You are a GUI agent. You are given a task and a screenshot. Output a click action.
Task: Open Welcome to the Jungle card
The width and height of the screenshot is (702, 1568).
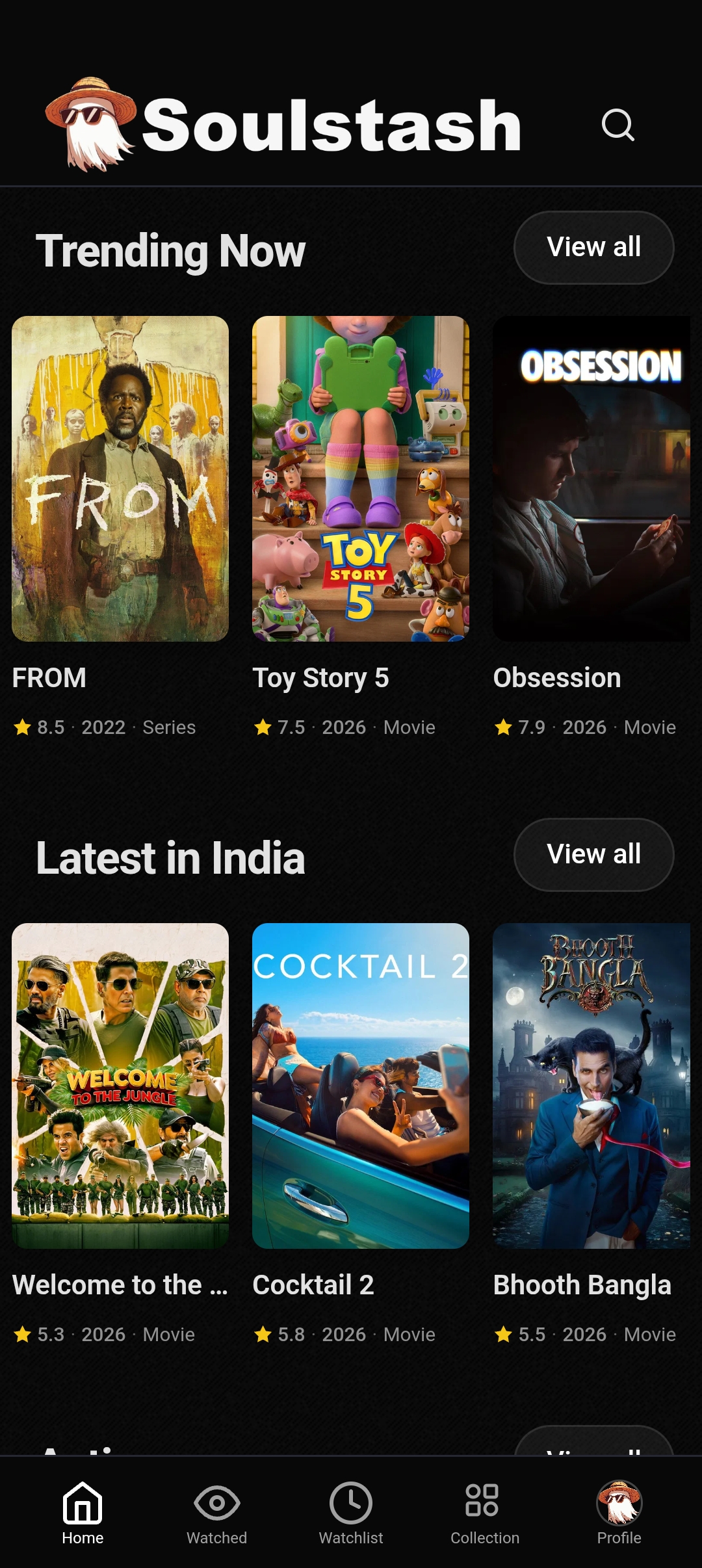pyautogui.click(x=120, y=1135)
